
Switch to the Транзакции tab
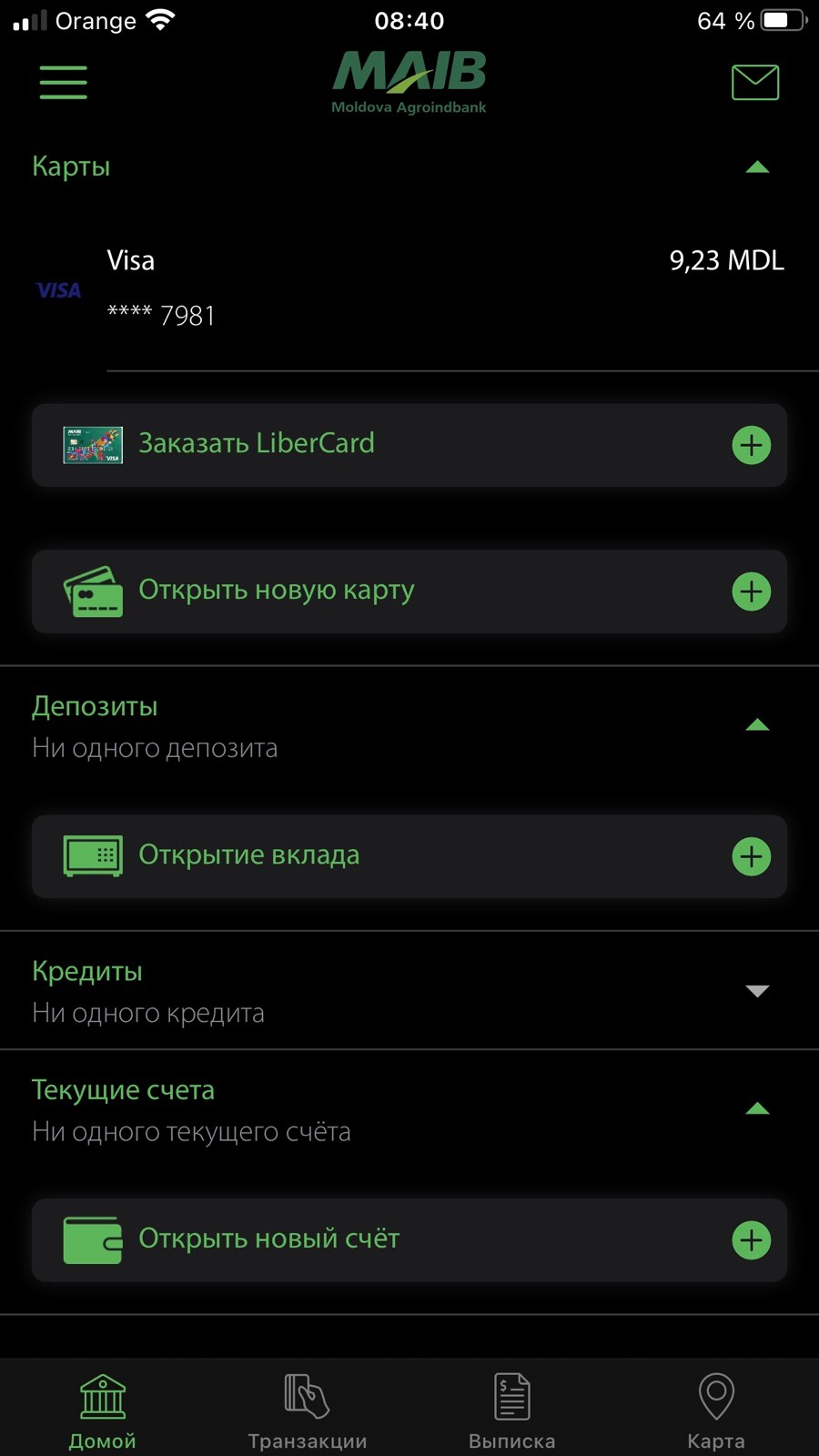(308, 1409)
